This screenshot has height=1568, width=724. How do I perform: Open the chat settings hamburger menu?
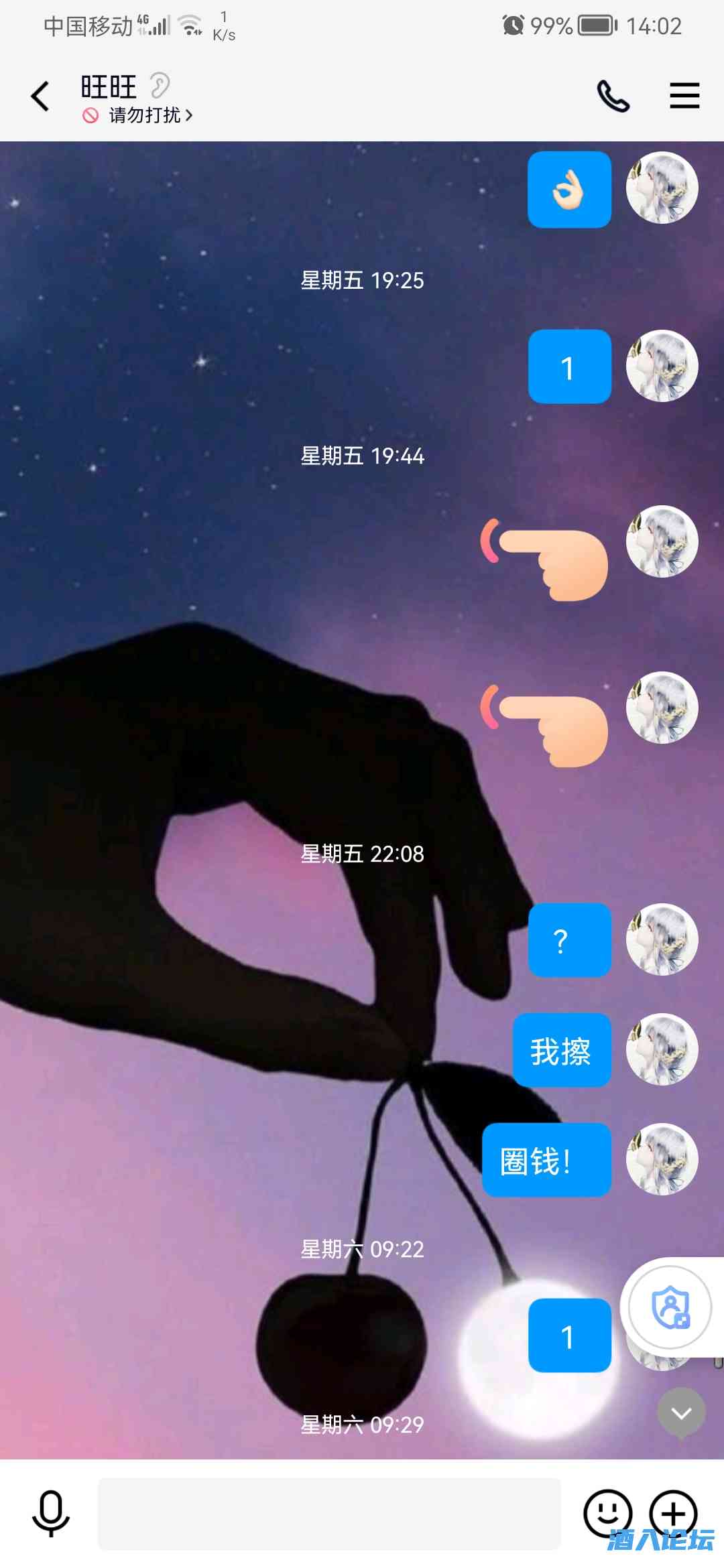[684, 96]
